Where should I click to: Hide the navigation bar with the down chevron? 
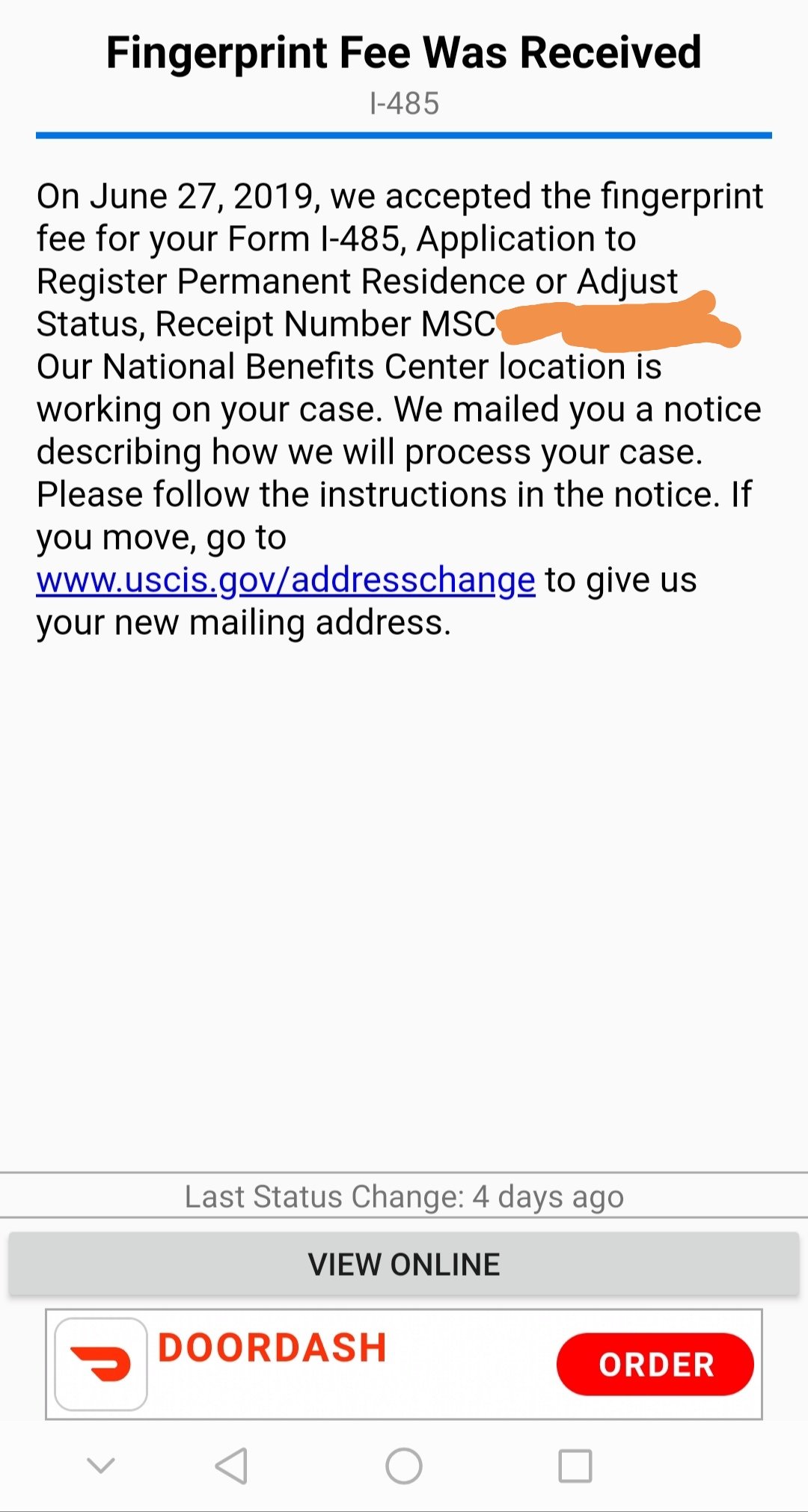101,1466
